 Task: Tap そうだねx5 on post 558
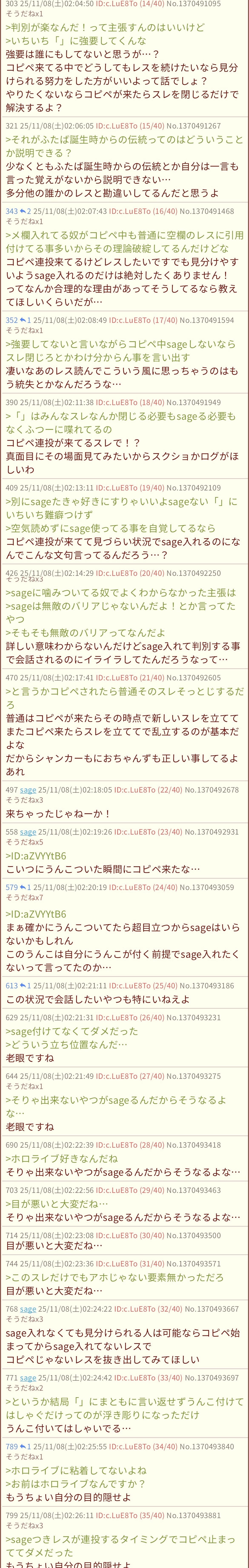coord(24,842)
